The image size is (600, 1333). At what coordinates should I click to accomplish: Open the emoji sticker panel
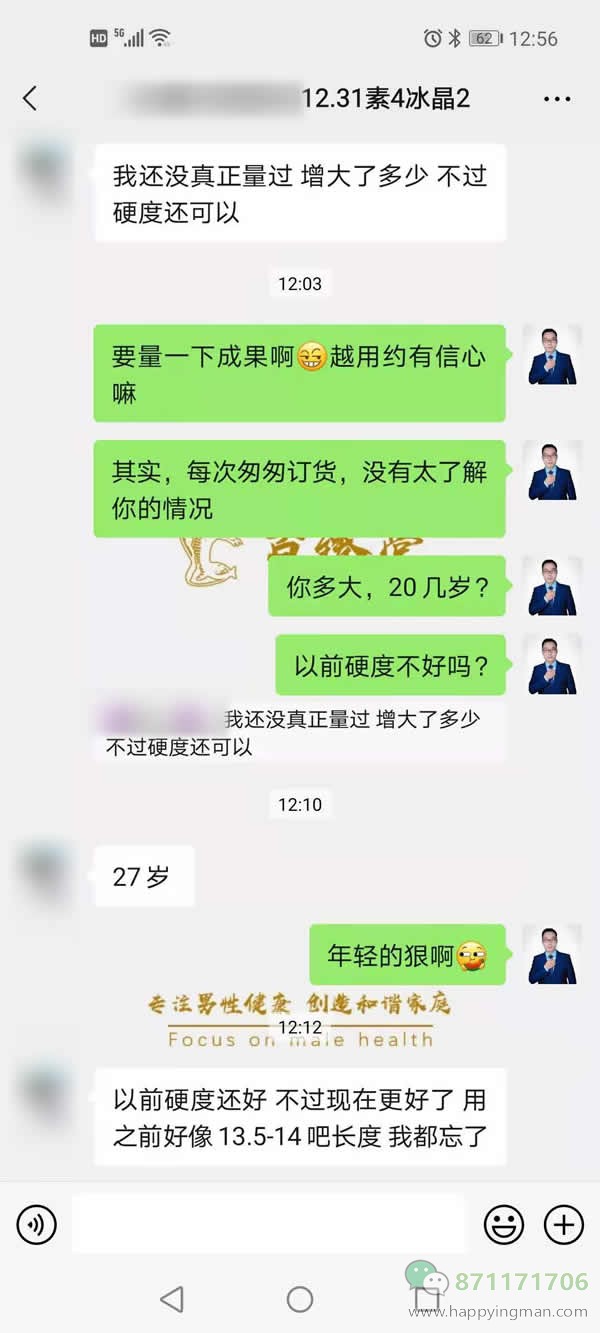tap(504, 1224)
